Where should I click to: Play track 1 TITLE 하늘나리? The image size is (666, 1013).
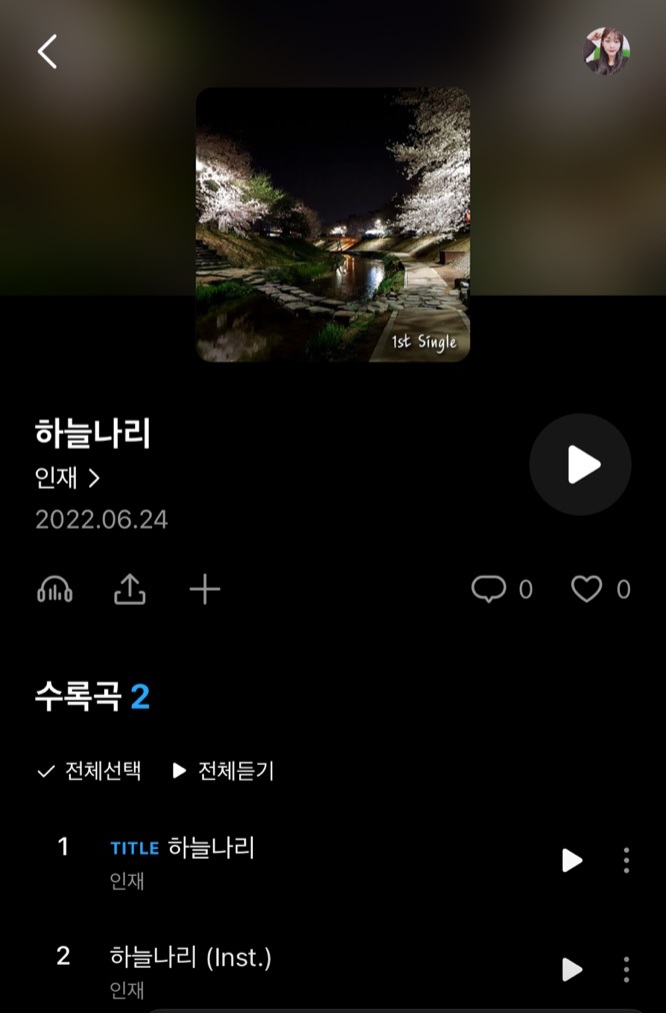pos(572,860)
